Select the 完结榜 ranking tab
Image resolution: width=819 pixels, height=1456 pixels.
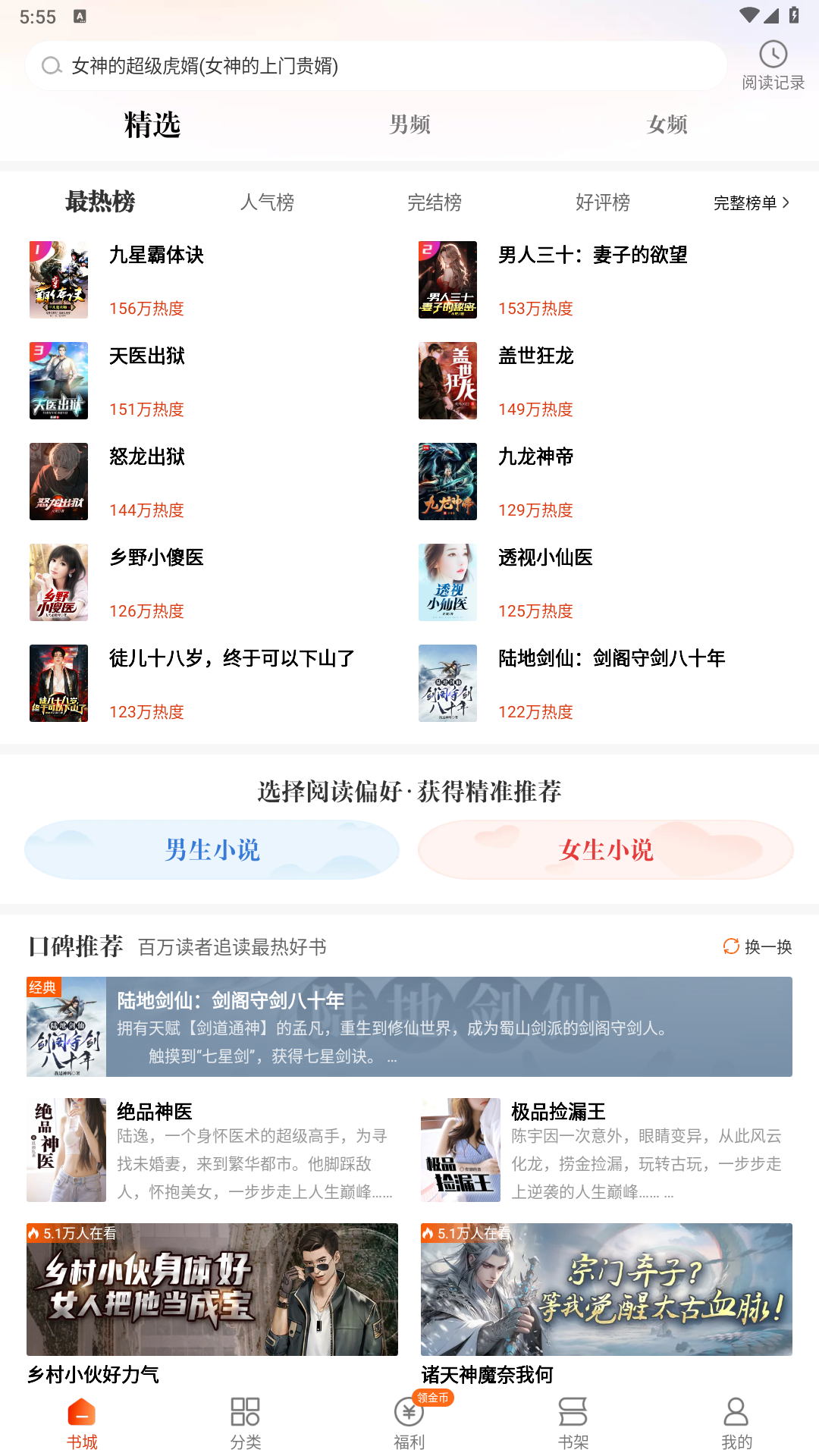[x=435, y=202]
